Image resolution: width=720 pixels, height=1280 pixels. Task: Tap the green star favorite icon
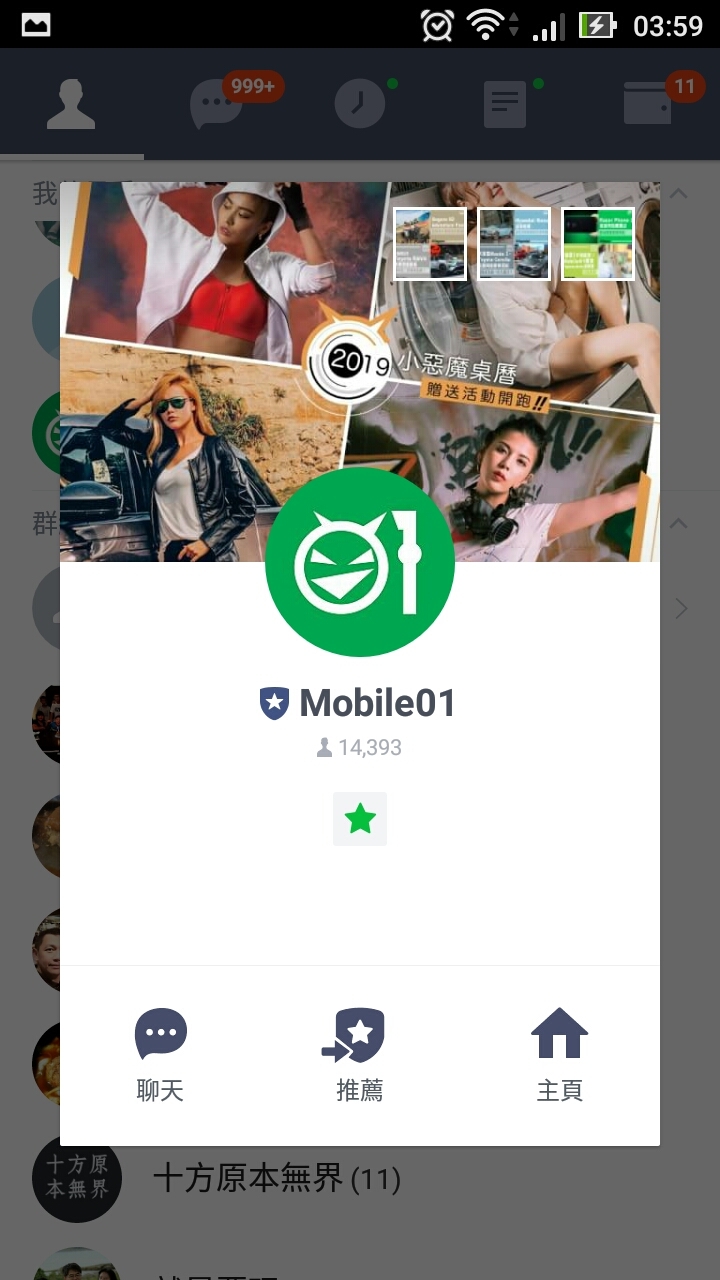[359, 819]
